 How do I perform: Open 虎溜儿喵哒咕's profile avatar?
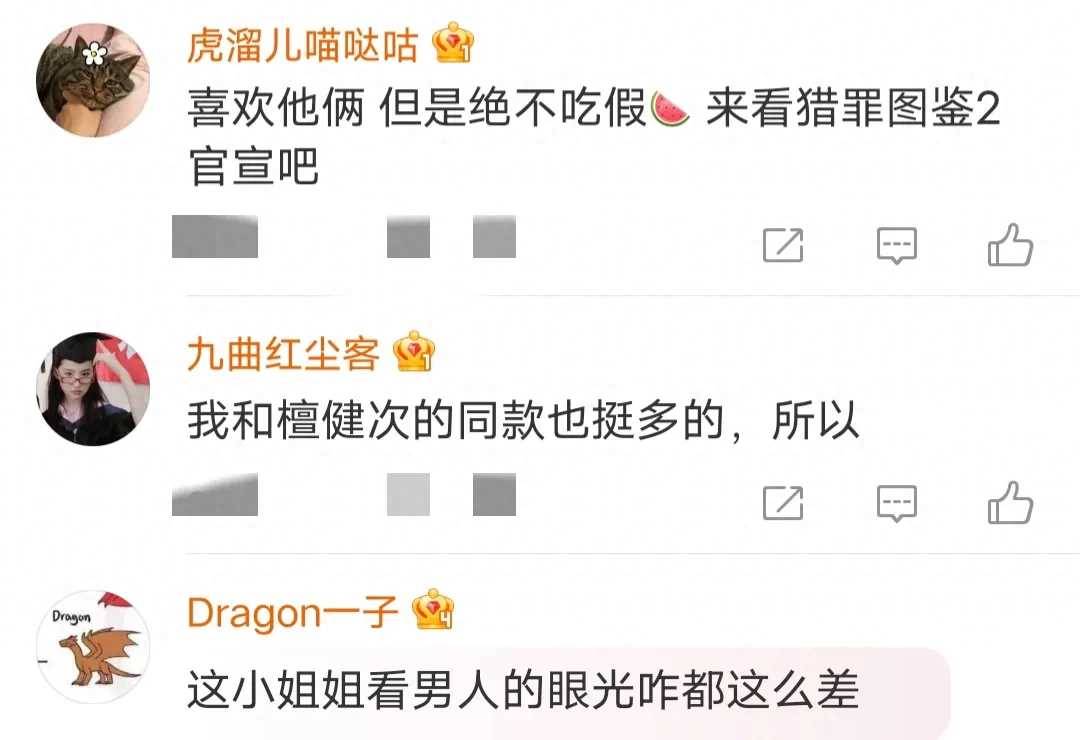93,79
